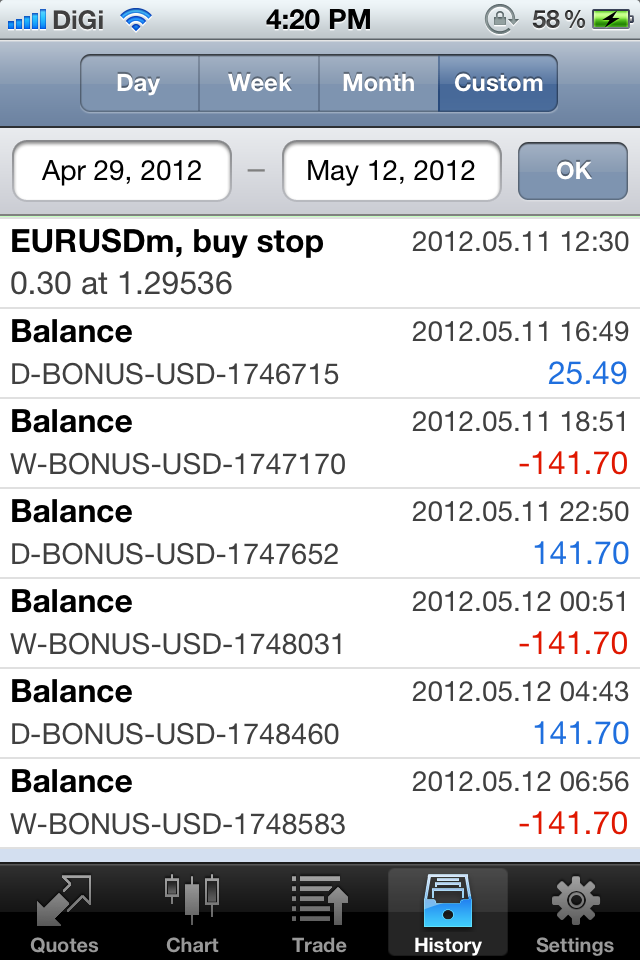Change the start date Apr 29, 2012

122,171
